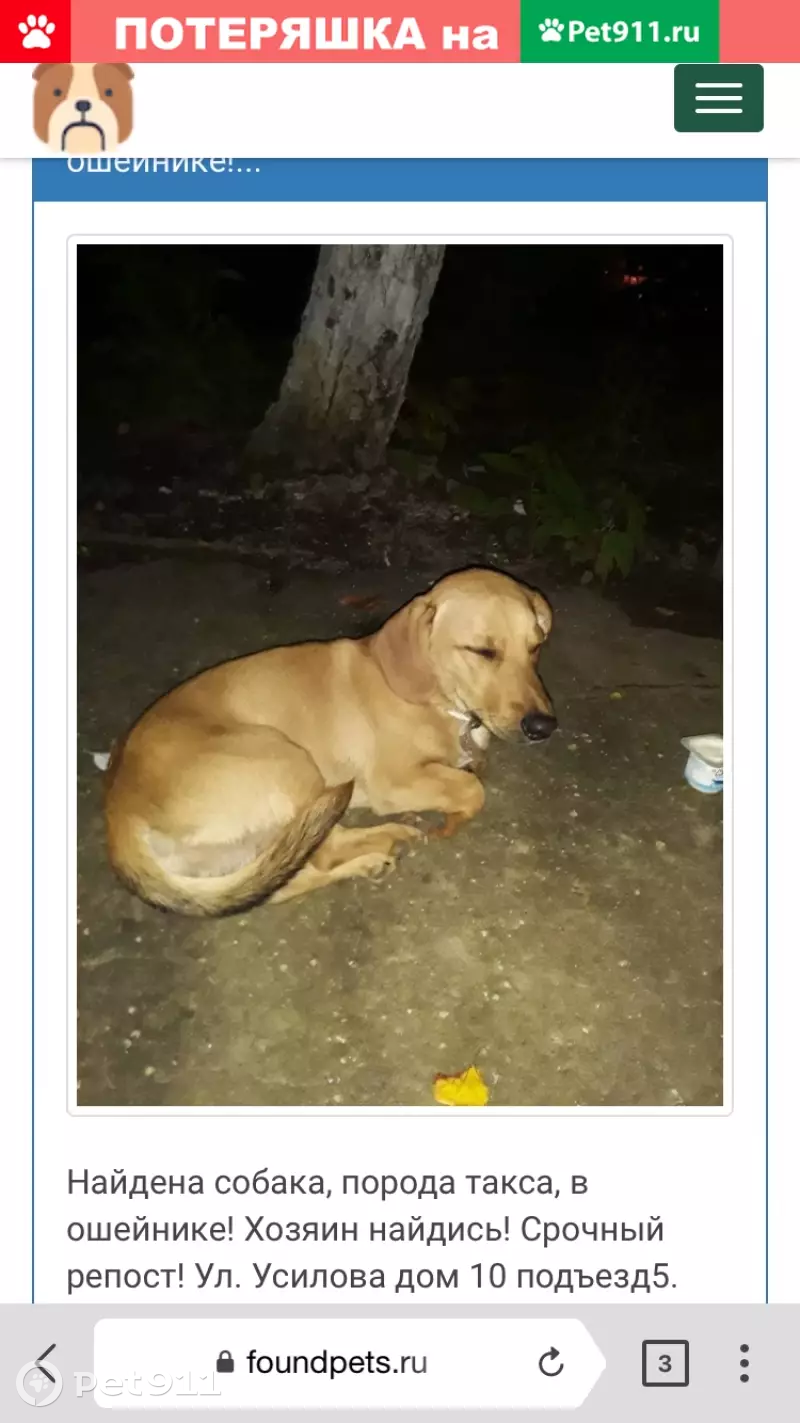Open the green hamburger menu
800x1423 pixels.
point(718,98)
